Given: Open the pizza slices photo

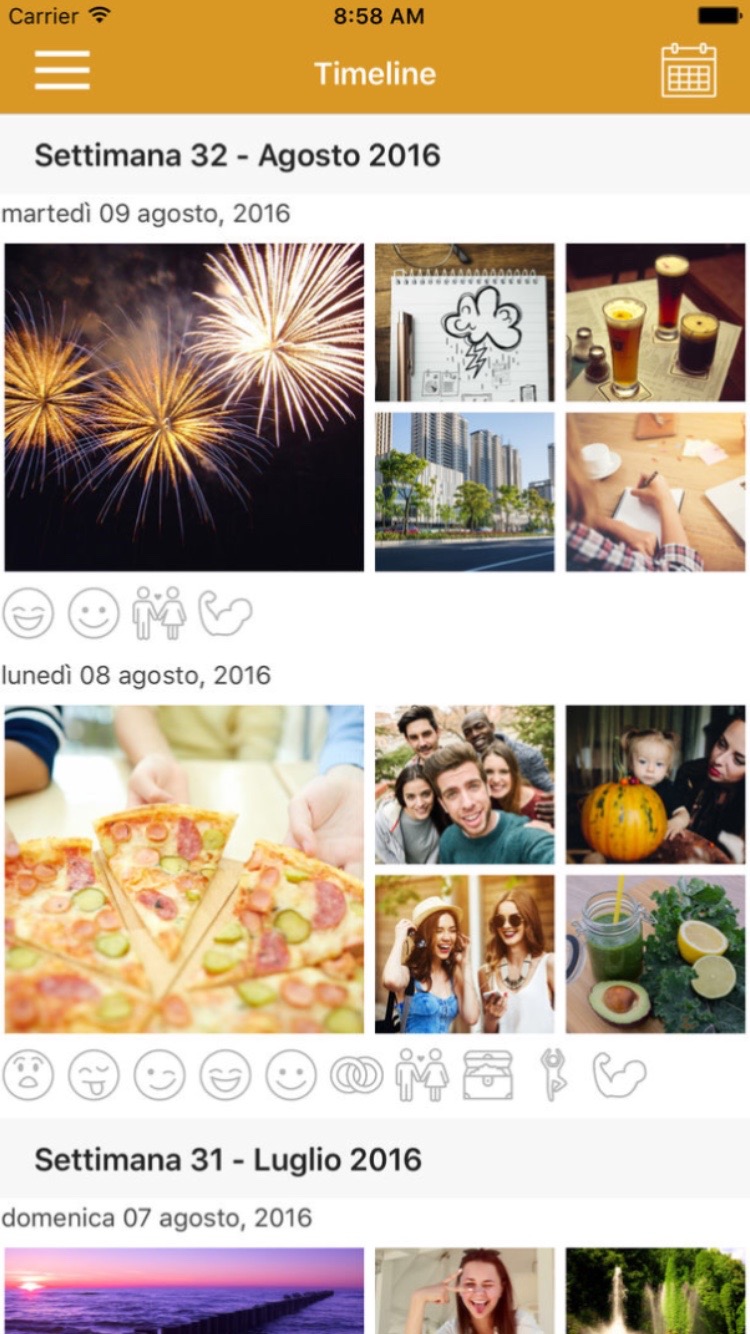Looking at the screenshot, I should tap(184, 869).
